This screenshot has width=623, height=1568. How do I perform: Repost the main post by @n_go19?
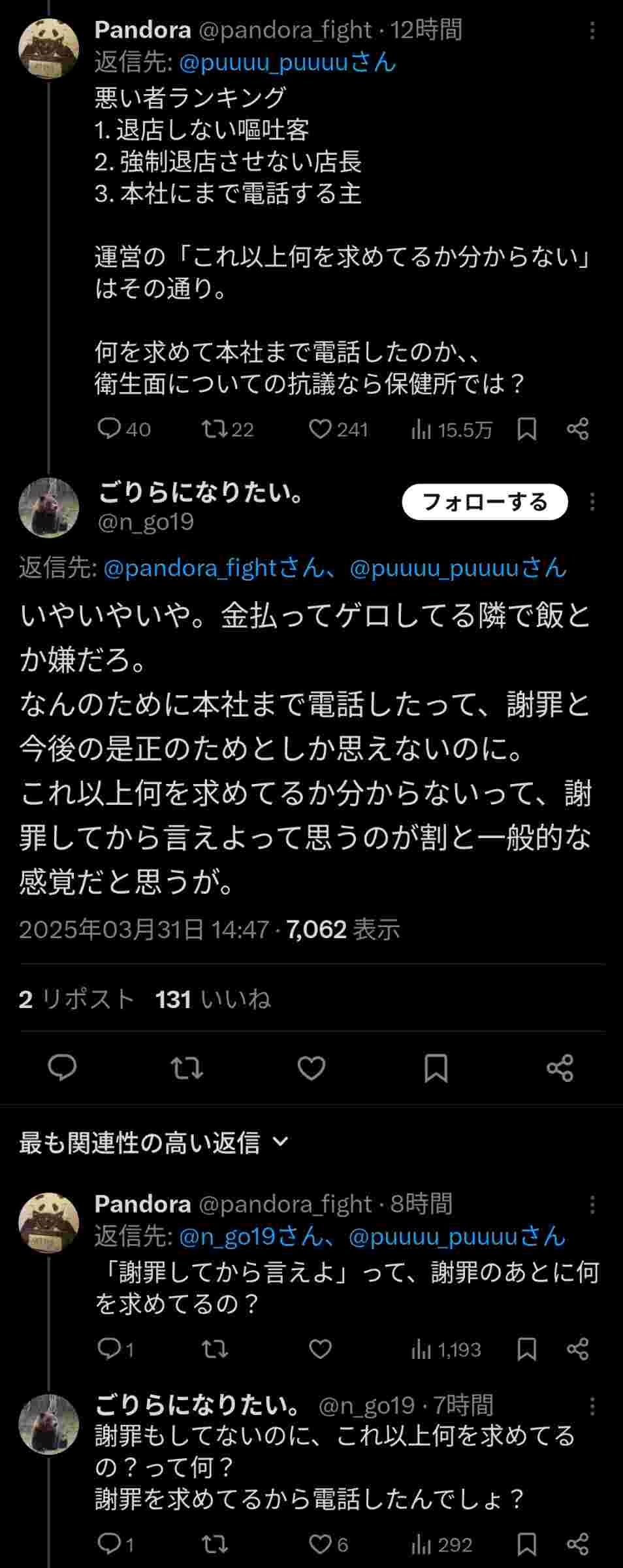pos(187,1068)
